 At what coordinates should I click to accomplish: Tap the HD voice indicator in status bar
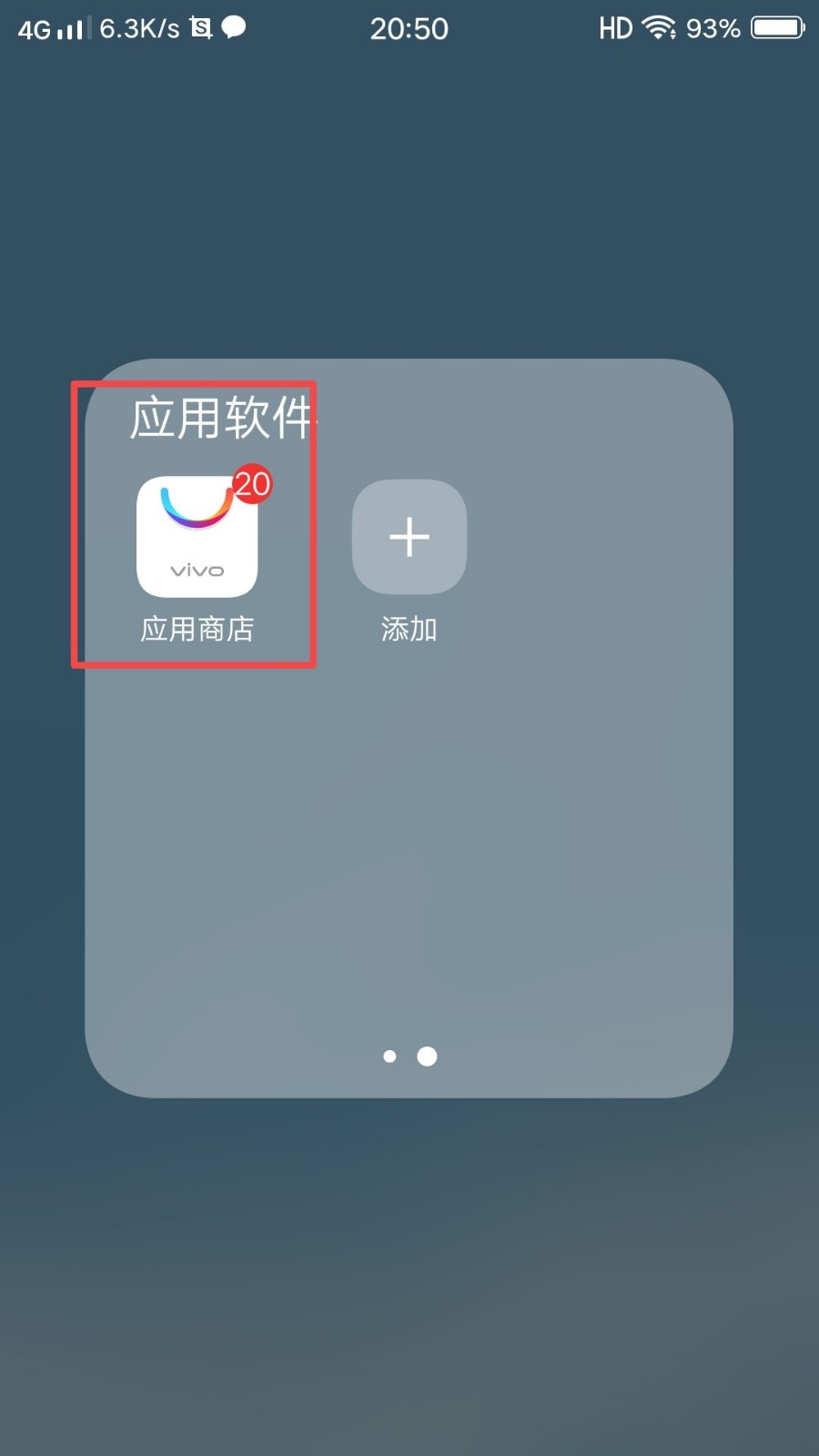pos(614,28)
